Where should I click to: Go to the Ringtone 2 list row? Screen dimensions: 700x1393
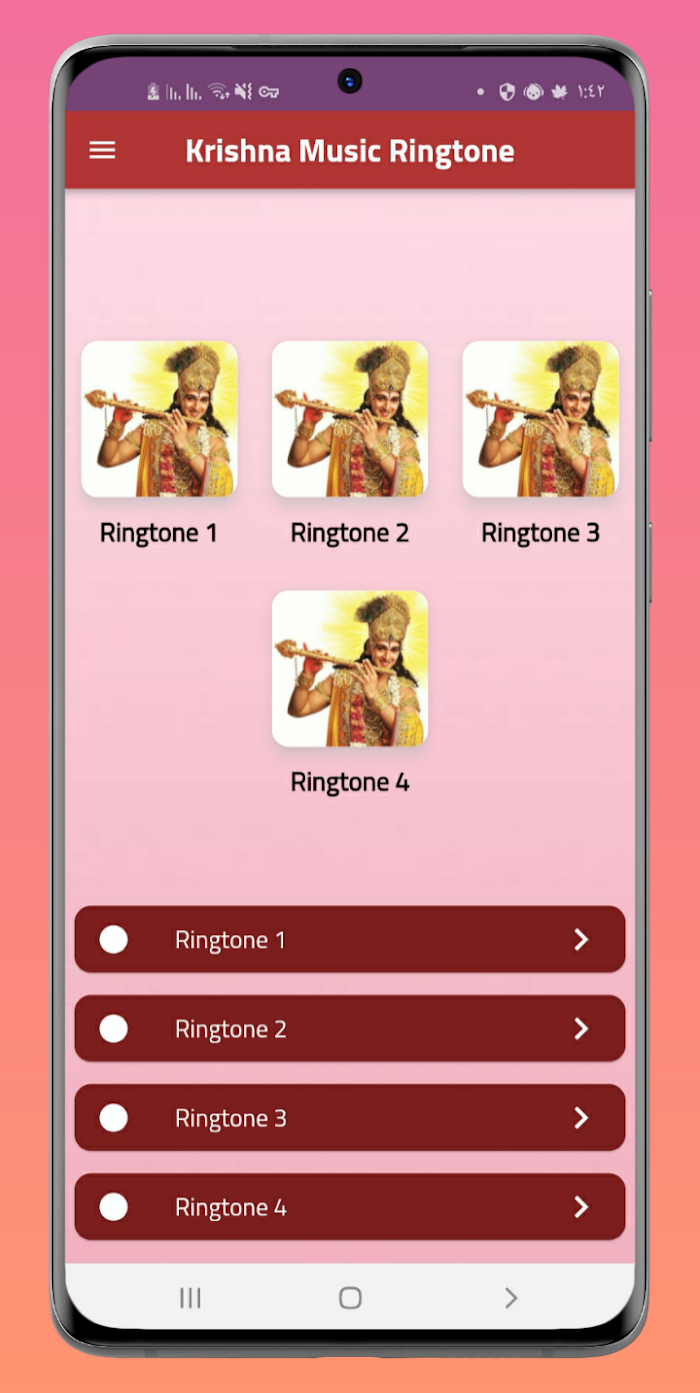350,1028
